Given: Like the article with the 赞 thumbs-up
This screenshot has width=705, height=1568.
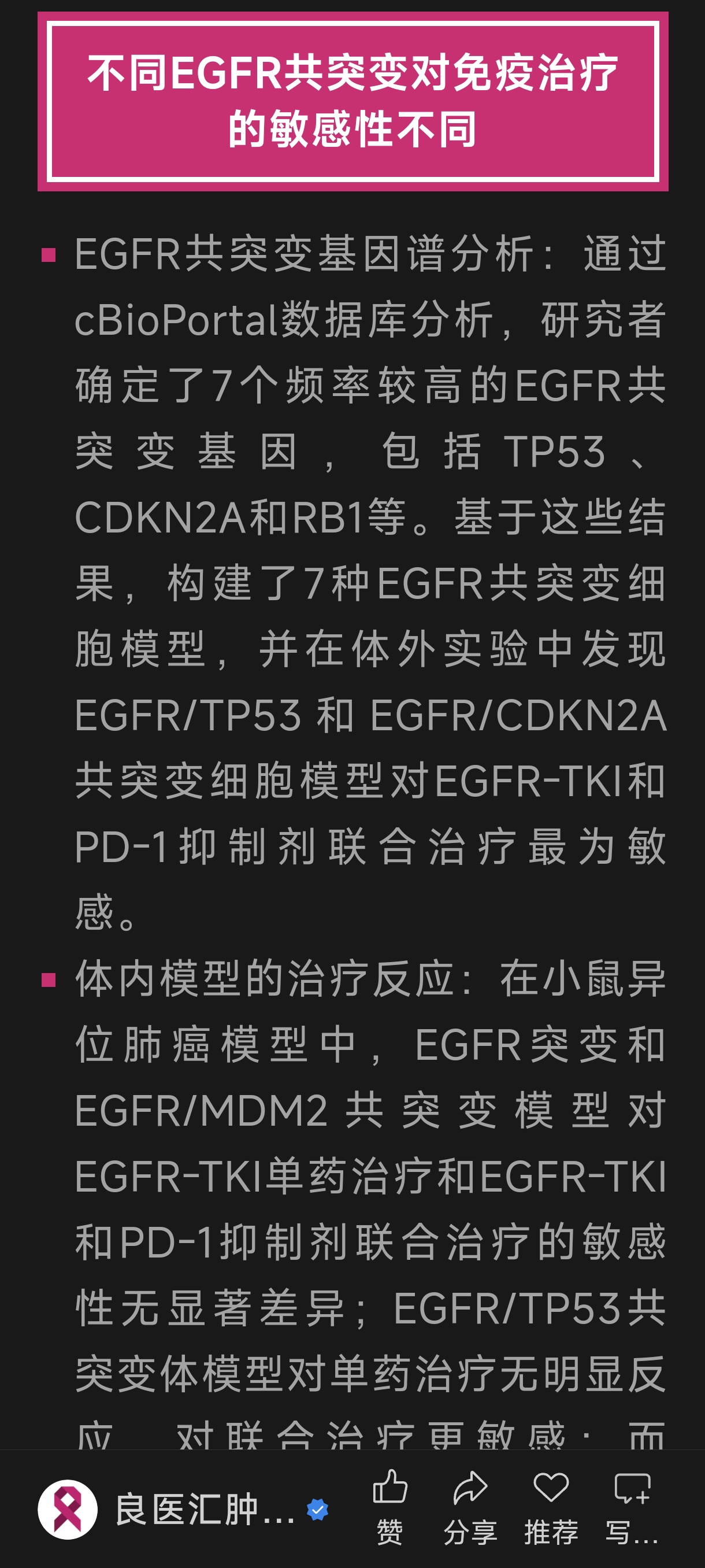Looking at the screenshot, I should [389, 1507].
